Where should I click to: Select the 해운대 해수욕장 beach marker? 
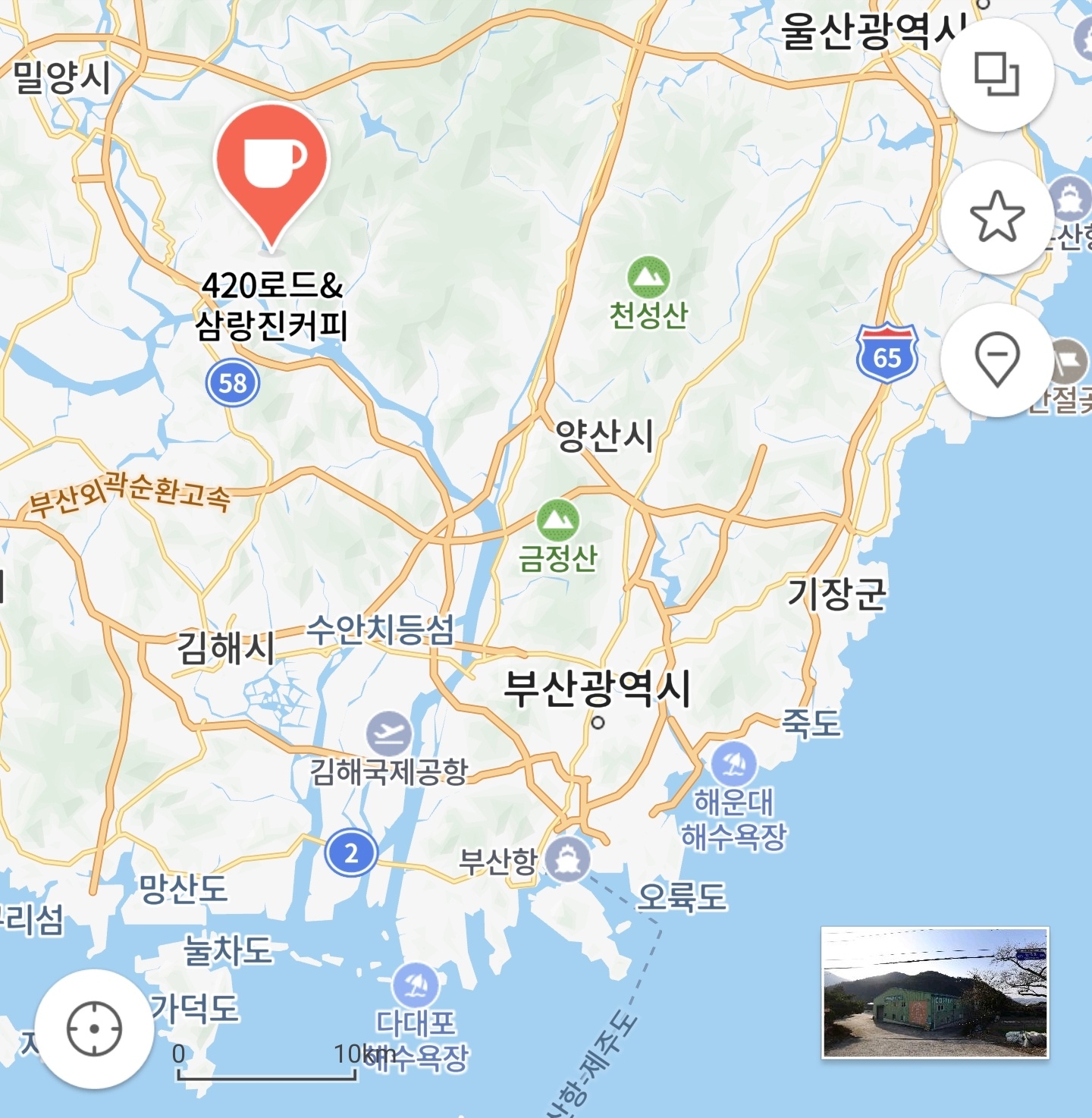click(733, 764)
